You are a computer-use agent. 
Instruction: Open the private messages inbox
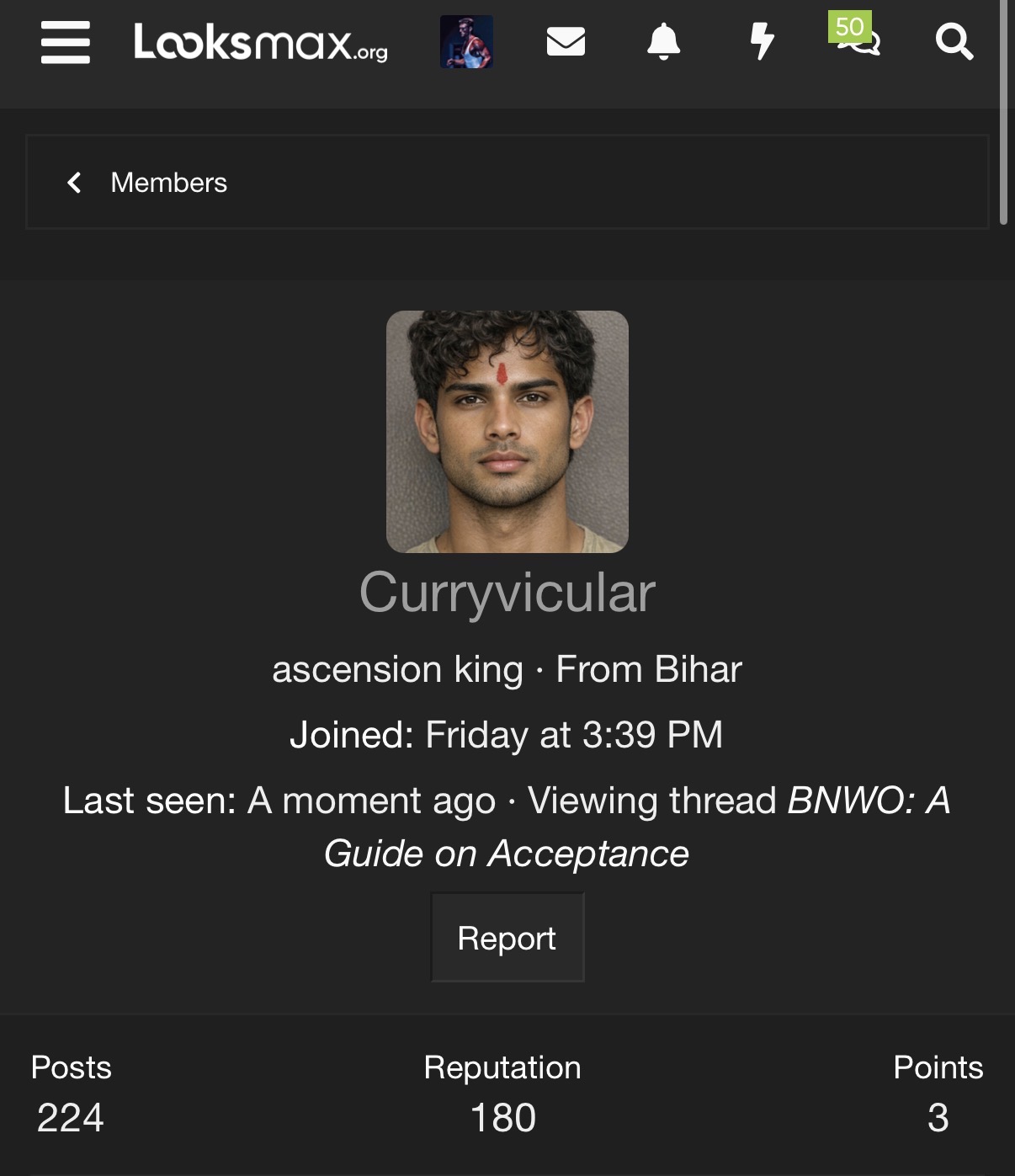(566, 41)
